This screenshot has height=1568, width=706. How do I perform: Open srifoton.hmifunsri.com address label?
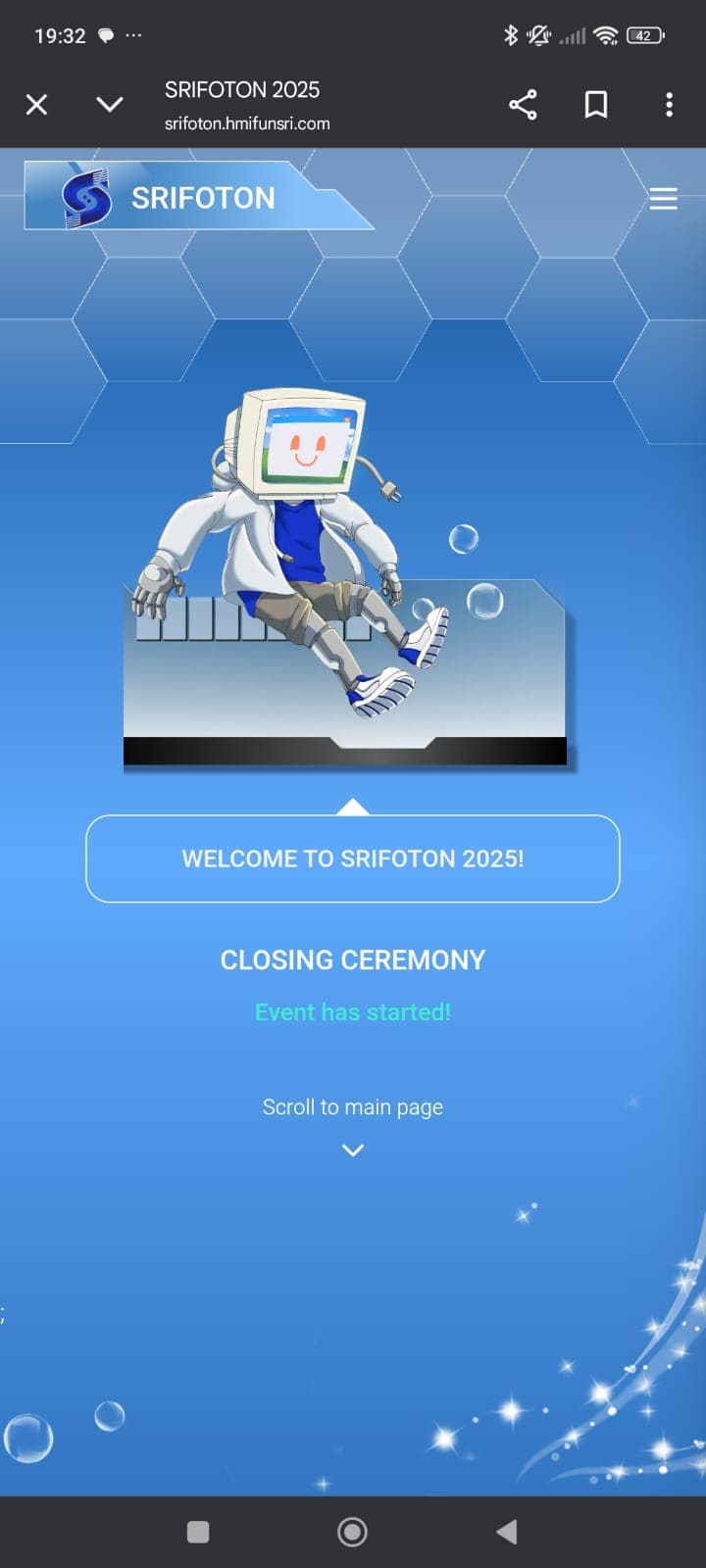point(247,123)
